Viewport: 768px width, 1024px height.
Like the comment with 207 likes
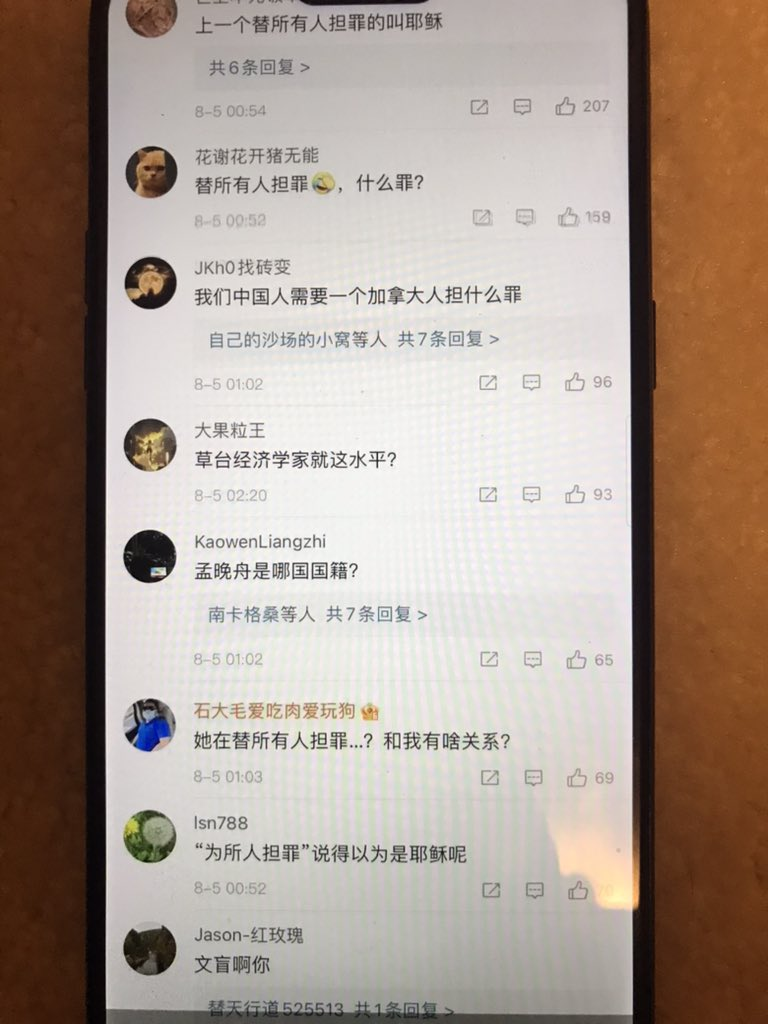point(566,106)
